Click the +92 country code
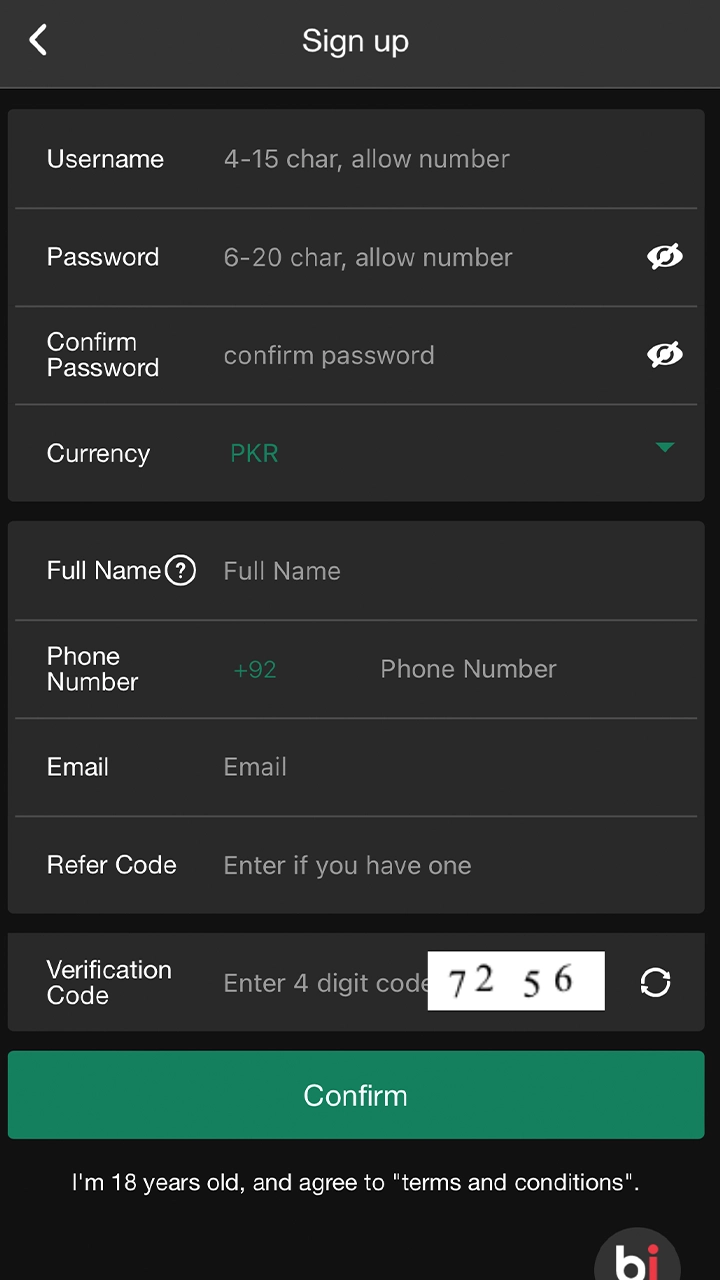720x1280 pixels. tap(254, 669)
